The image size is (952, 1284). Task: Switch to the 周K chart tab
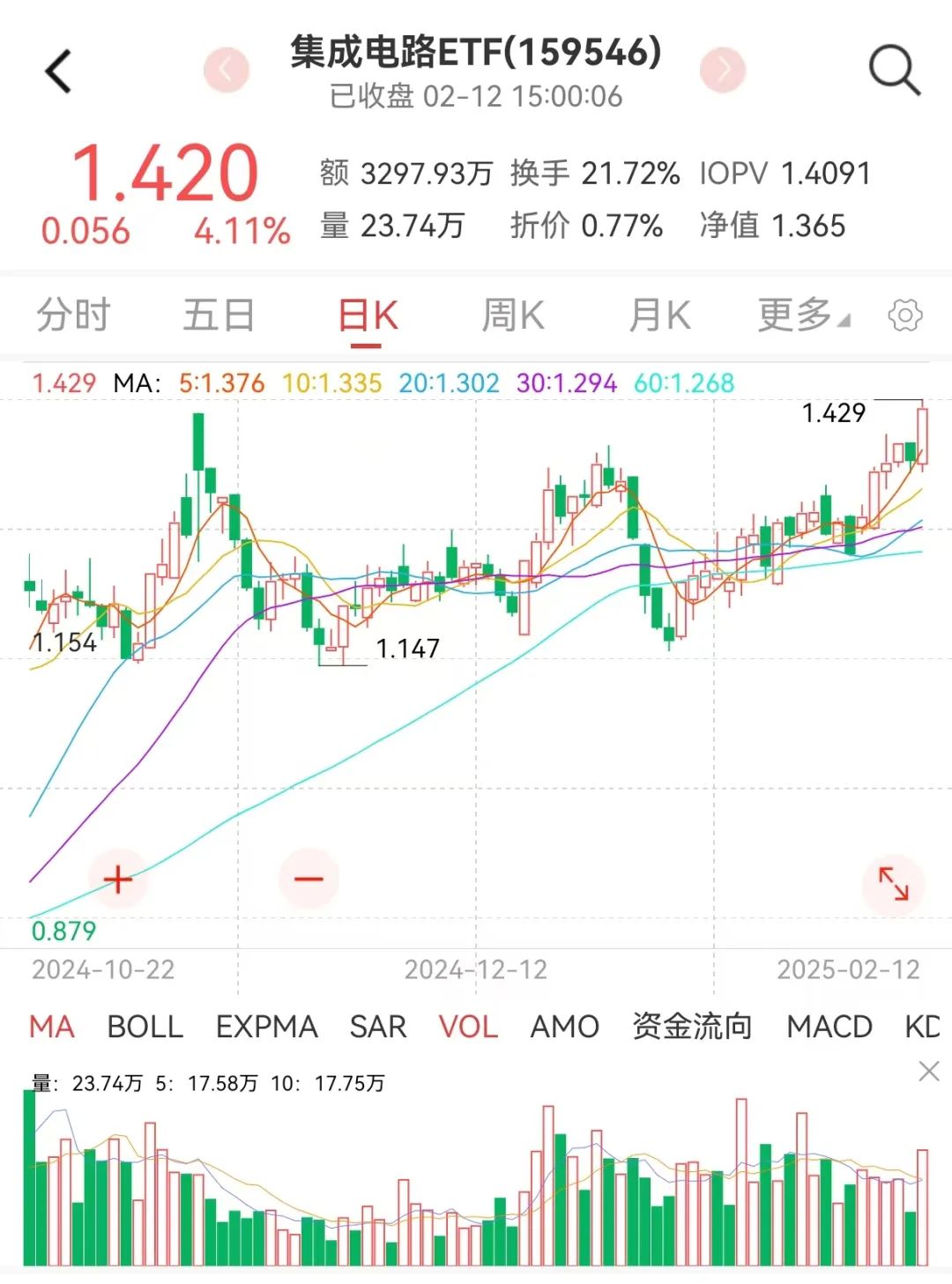coord(513,315)
